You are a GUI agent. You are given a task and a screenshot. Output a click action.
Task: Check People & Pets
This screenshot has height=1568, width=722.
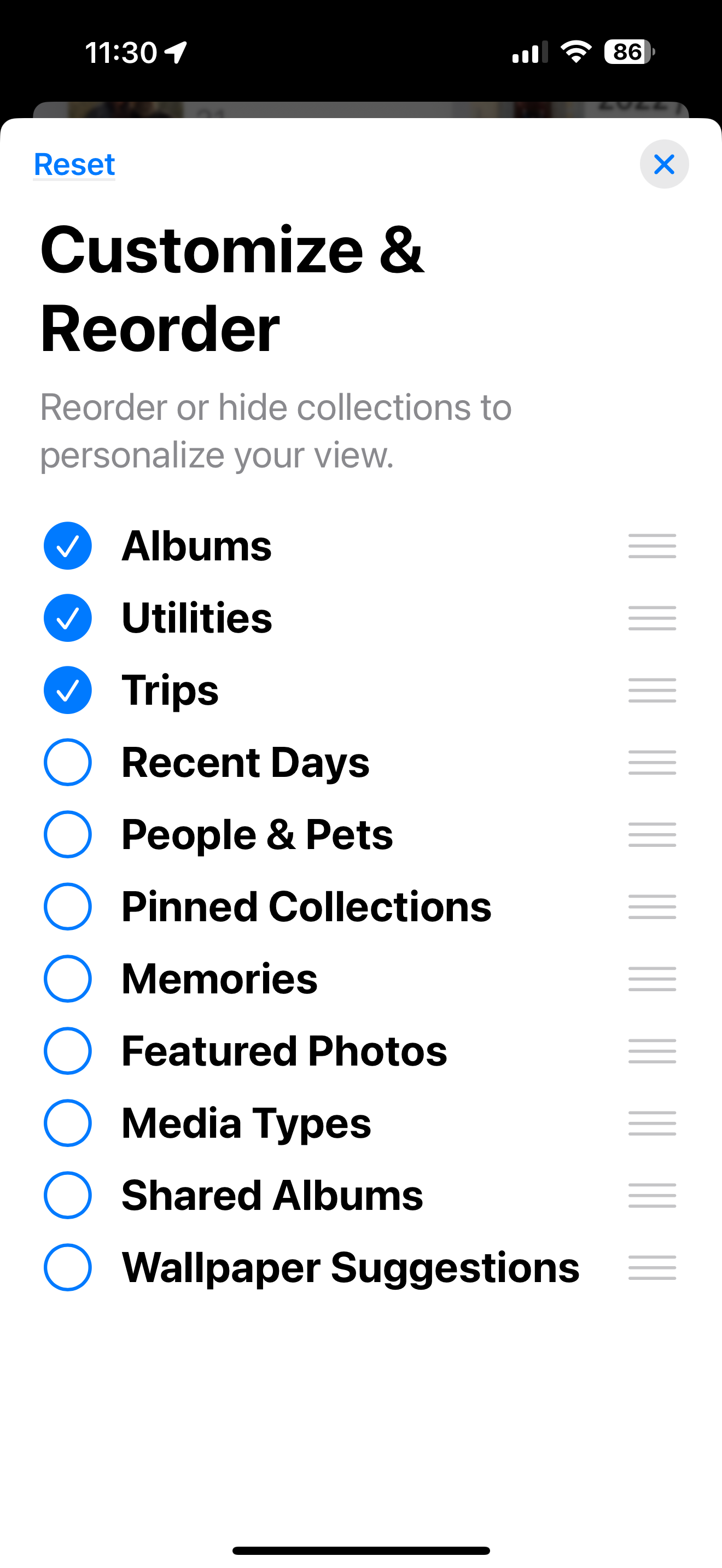(68, 834)
